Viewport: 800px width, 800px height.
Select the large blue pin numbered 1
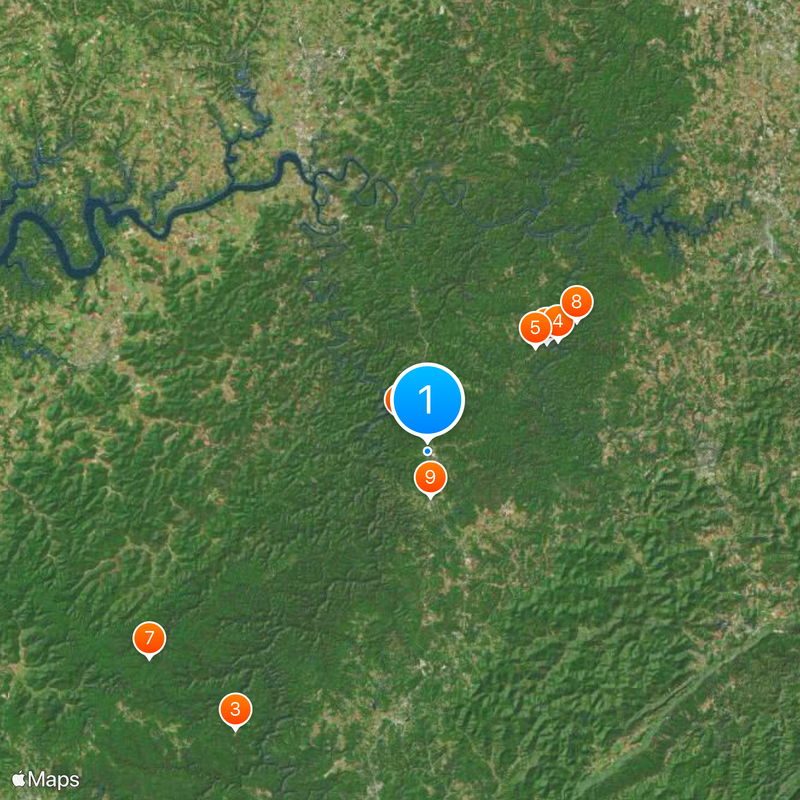[x=428, y=400]
